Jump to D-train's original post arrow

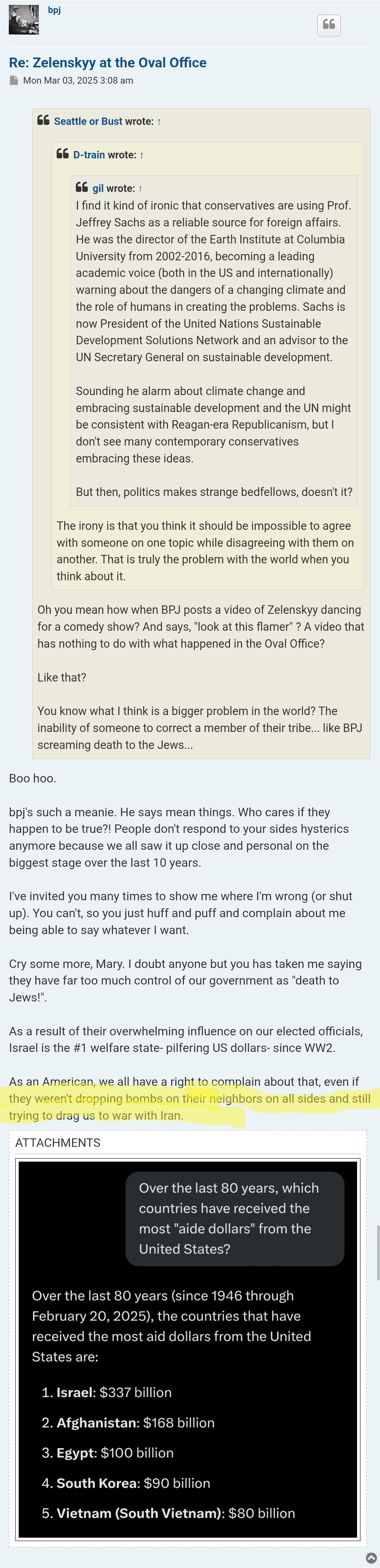click(141, 155)
